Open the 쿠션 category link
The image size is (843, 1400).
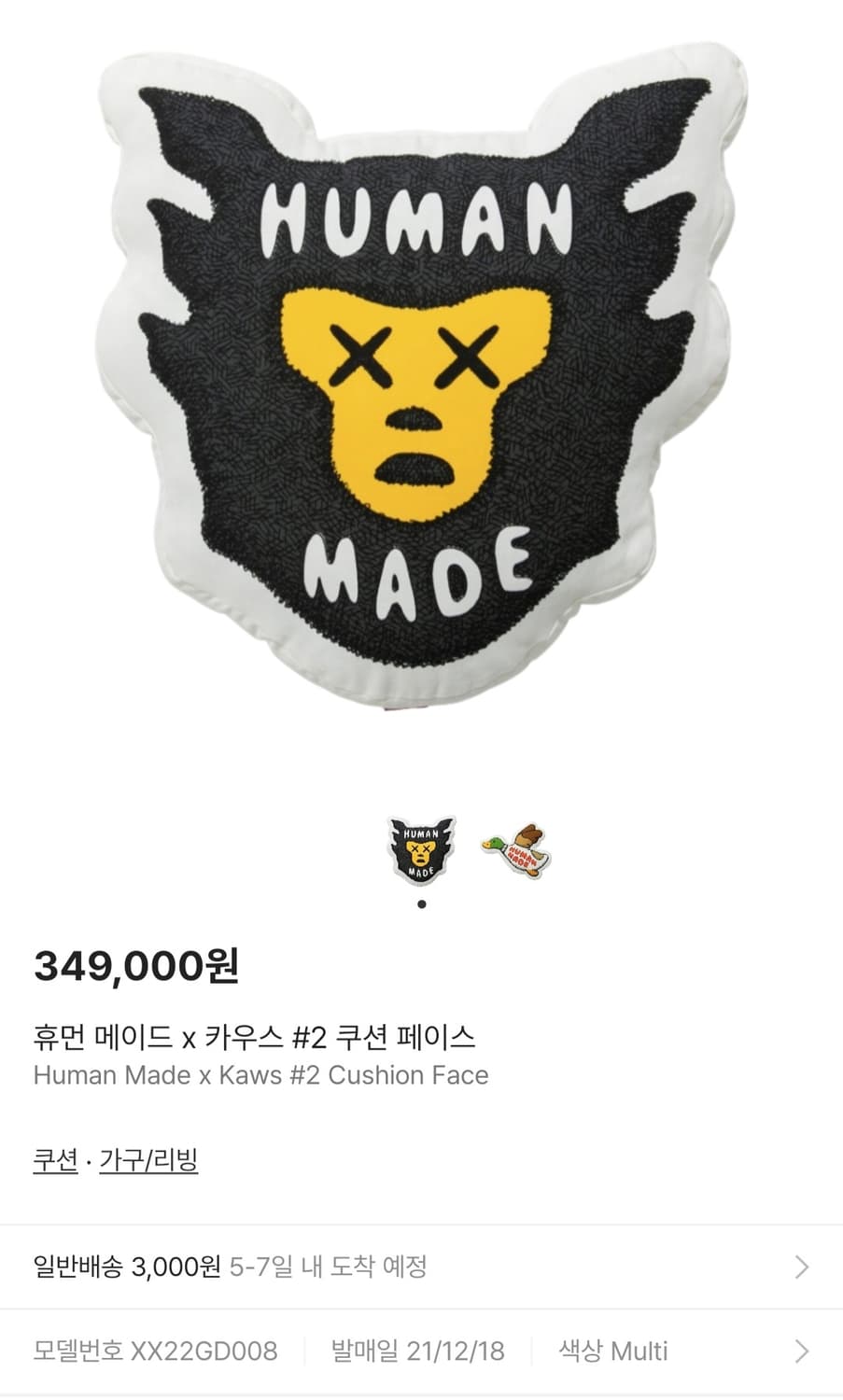(x=55, y=1158)
